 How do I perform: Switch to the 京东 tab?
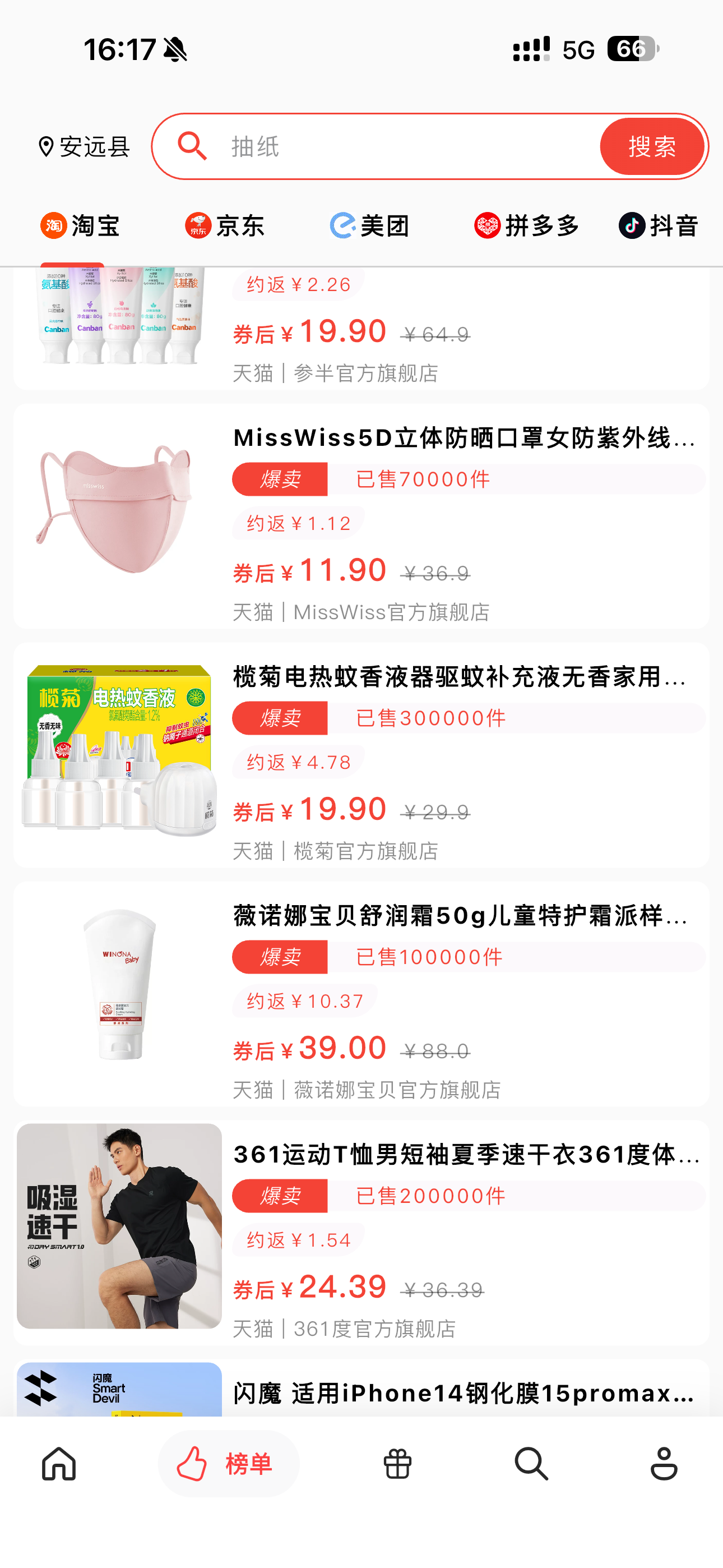[225, 226]
